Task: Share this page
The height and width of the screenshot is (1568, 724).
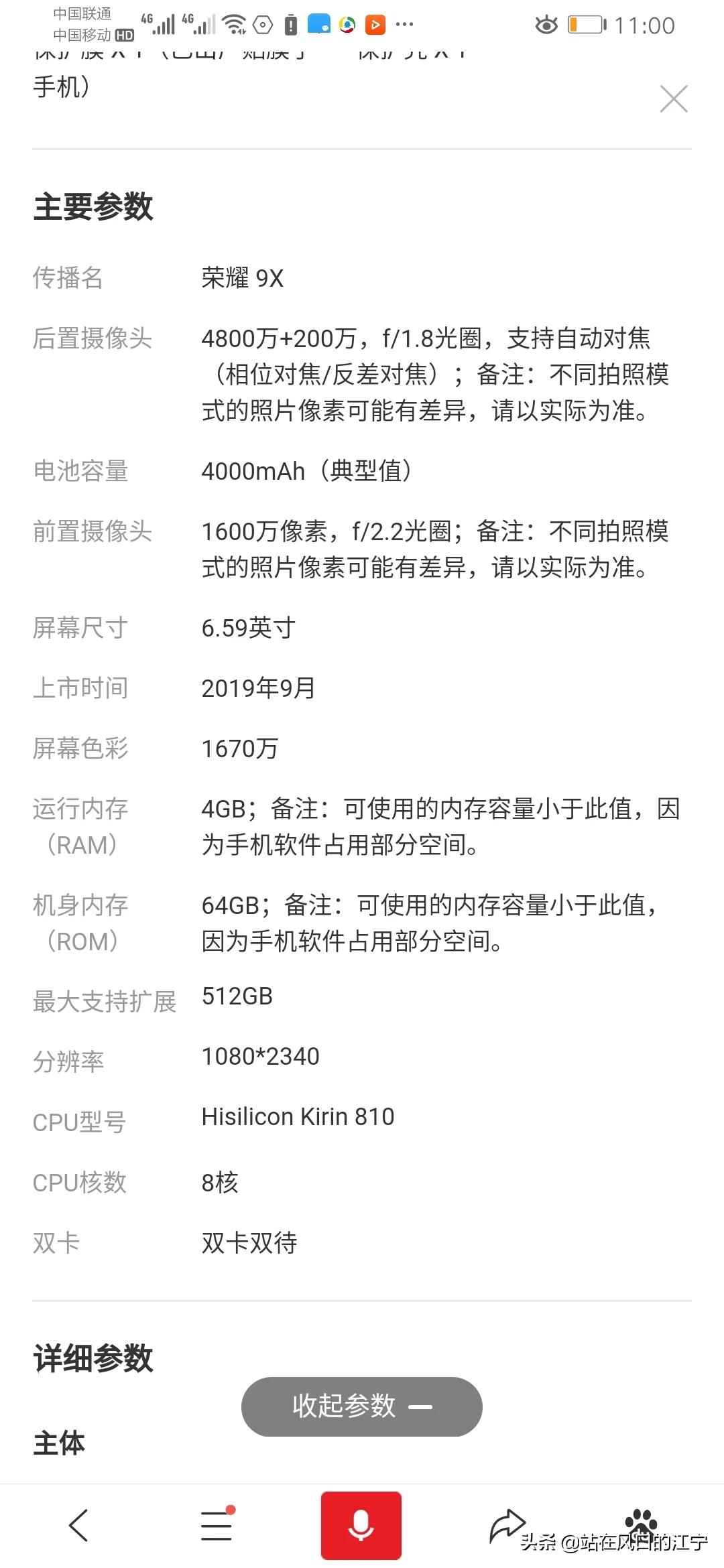Action: (x=506, y=1526)
